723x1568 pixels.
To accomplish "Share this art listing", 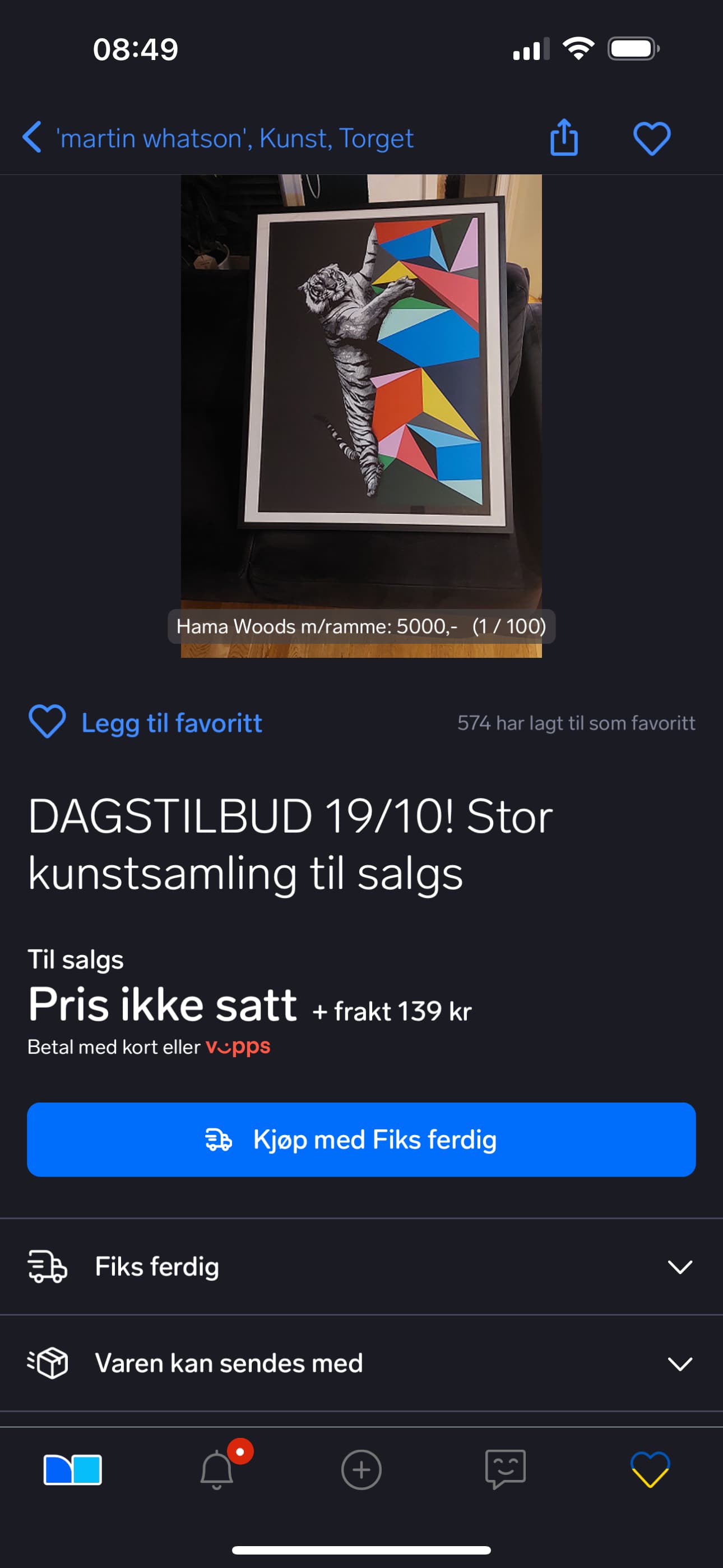I will point(564,137).
